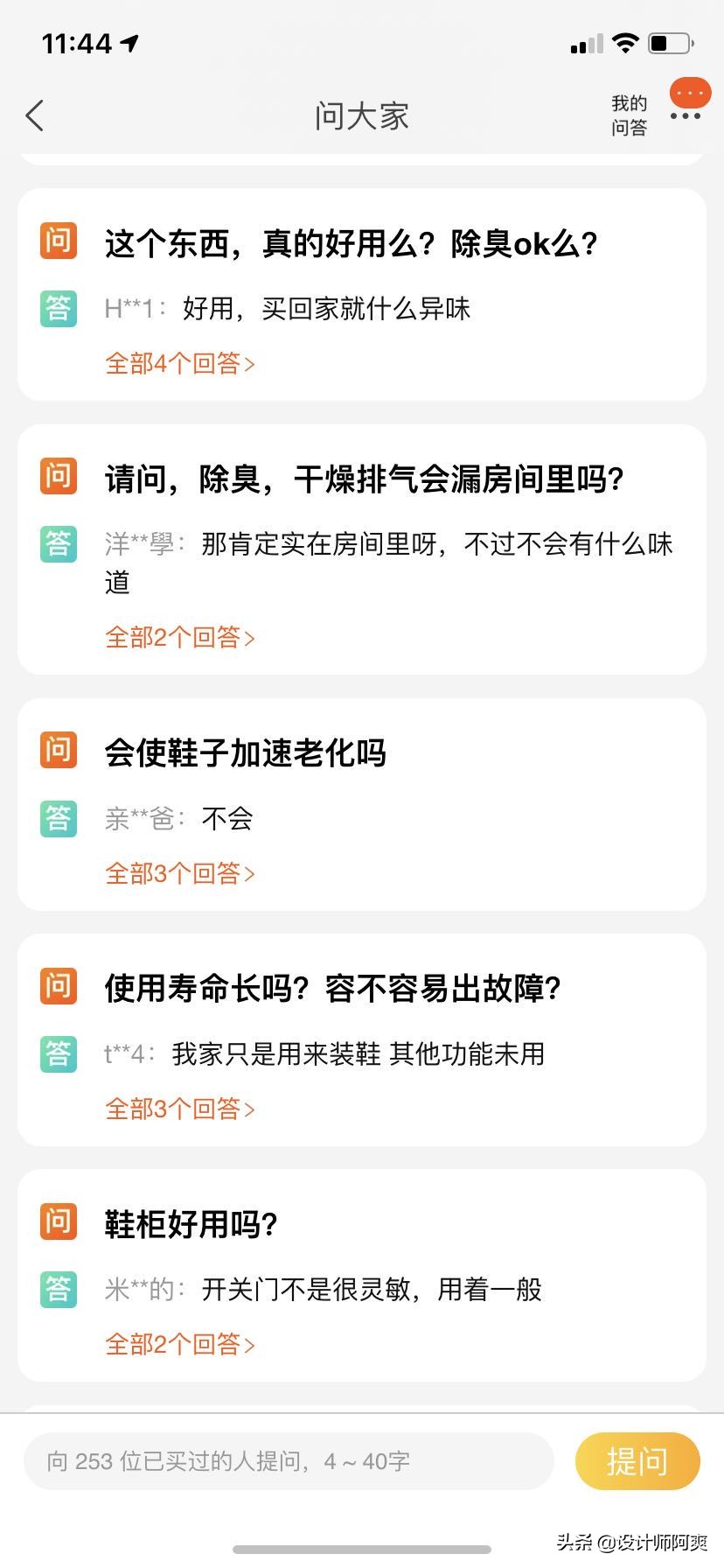Tap the question input field at bottom
The width and height of the screenshot is (724, 1568).
click(289, 1459)
